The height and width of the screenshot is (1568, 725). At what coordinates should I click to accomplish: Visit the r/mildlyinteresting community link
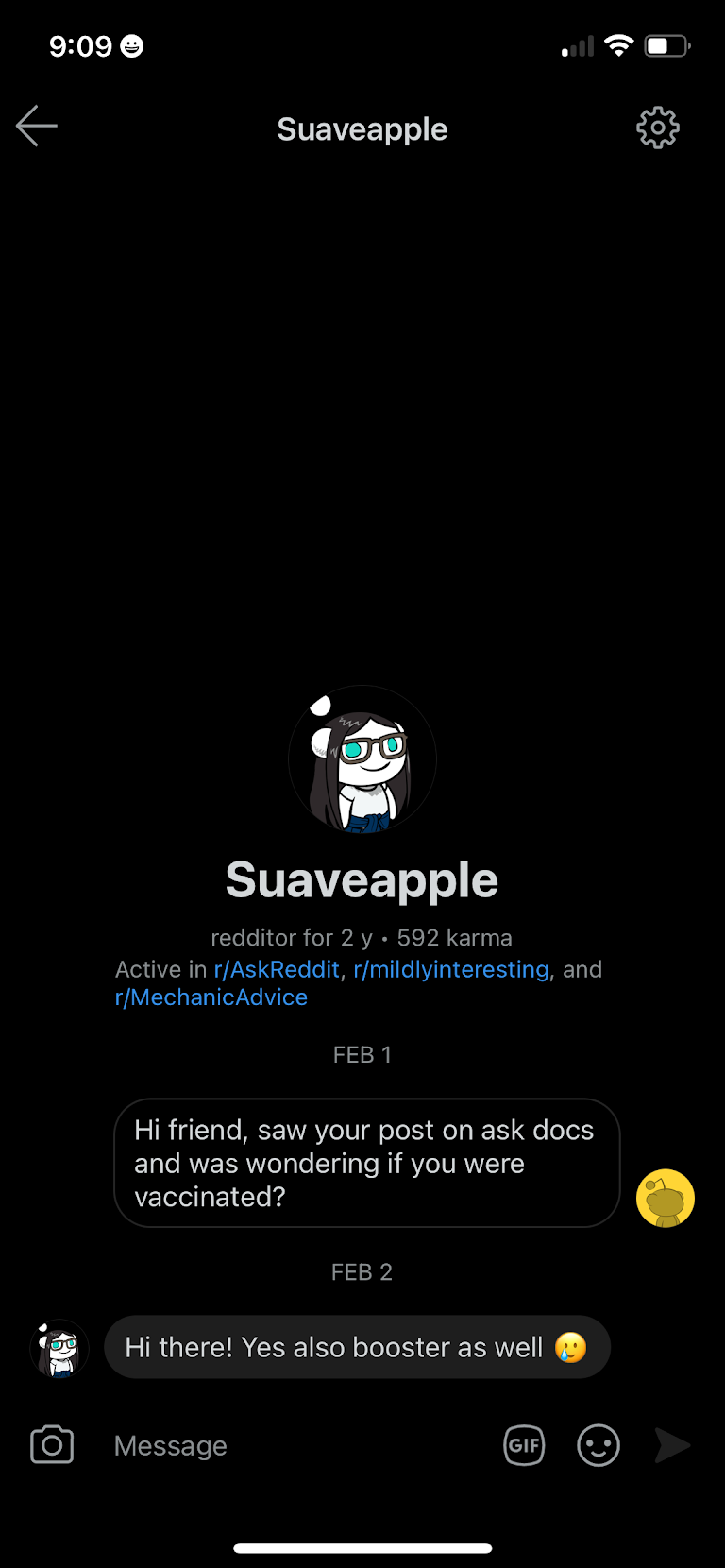coord(451,969)
